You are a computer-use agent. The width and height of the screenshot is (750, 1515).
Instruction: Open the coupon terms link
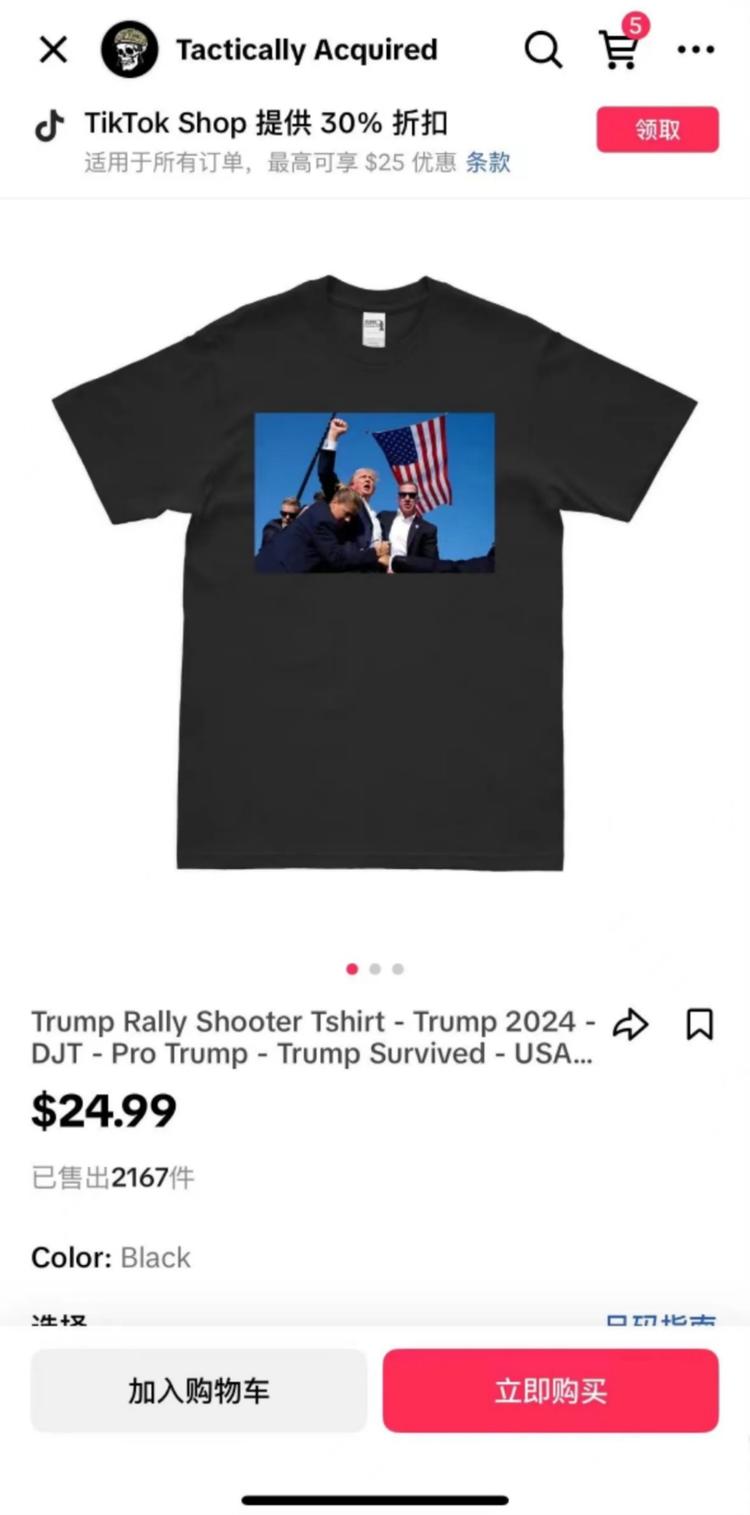[x=488, y=162]
